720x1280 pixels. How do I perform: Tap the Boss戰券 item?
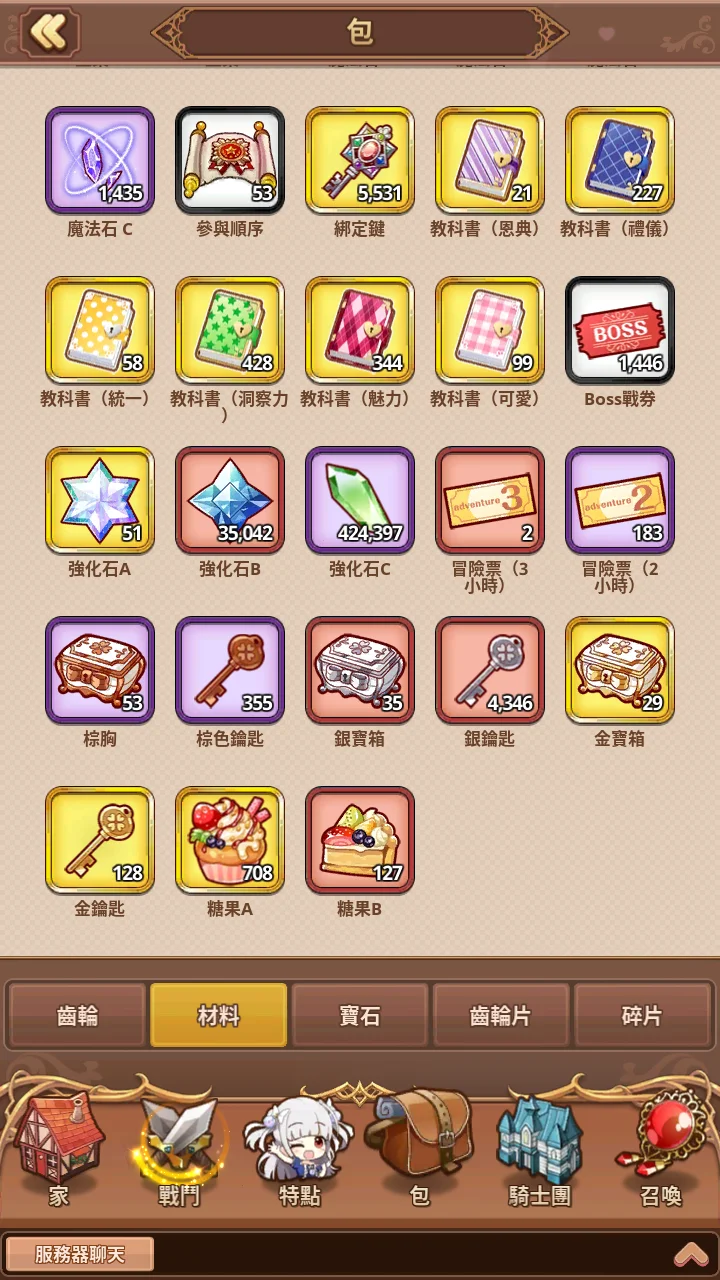pyautogui.click(x=620, y=331)
